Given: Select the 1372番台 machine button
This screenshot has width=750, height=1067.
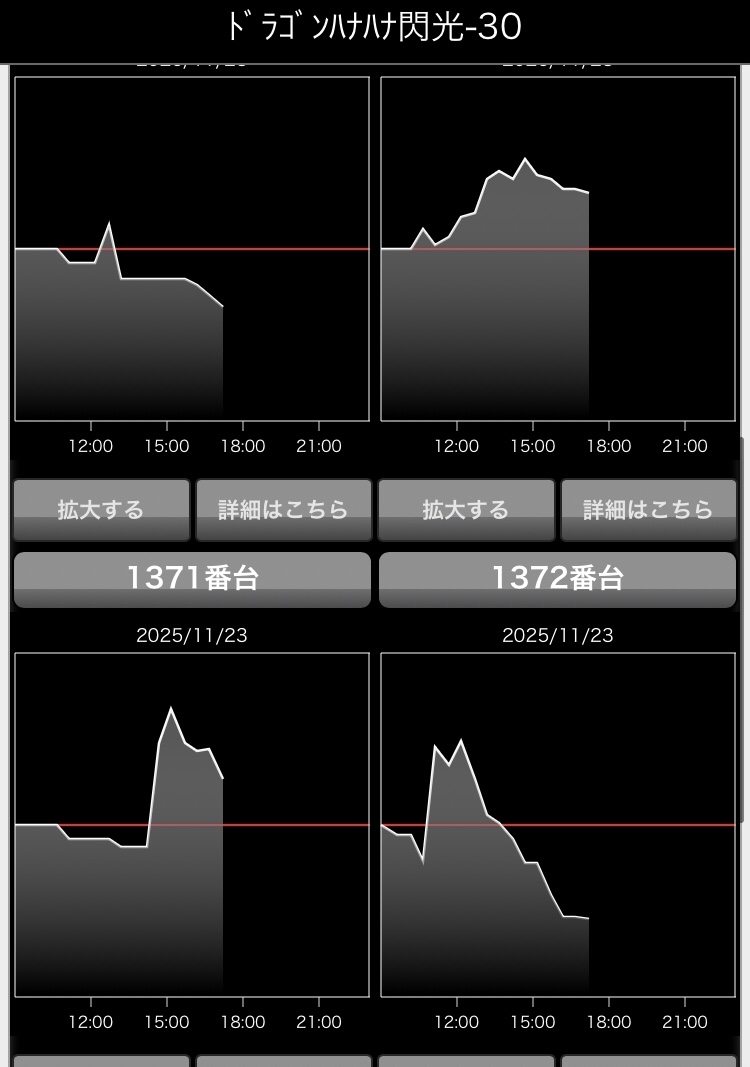Looking at the screenshot, I should click(x=557, y=578).
